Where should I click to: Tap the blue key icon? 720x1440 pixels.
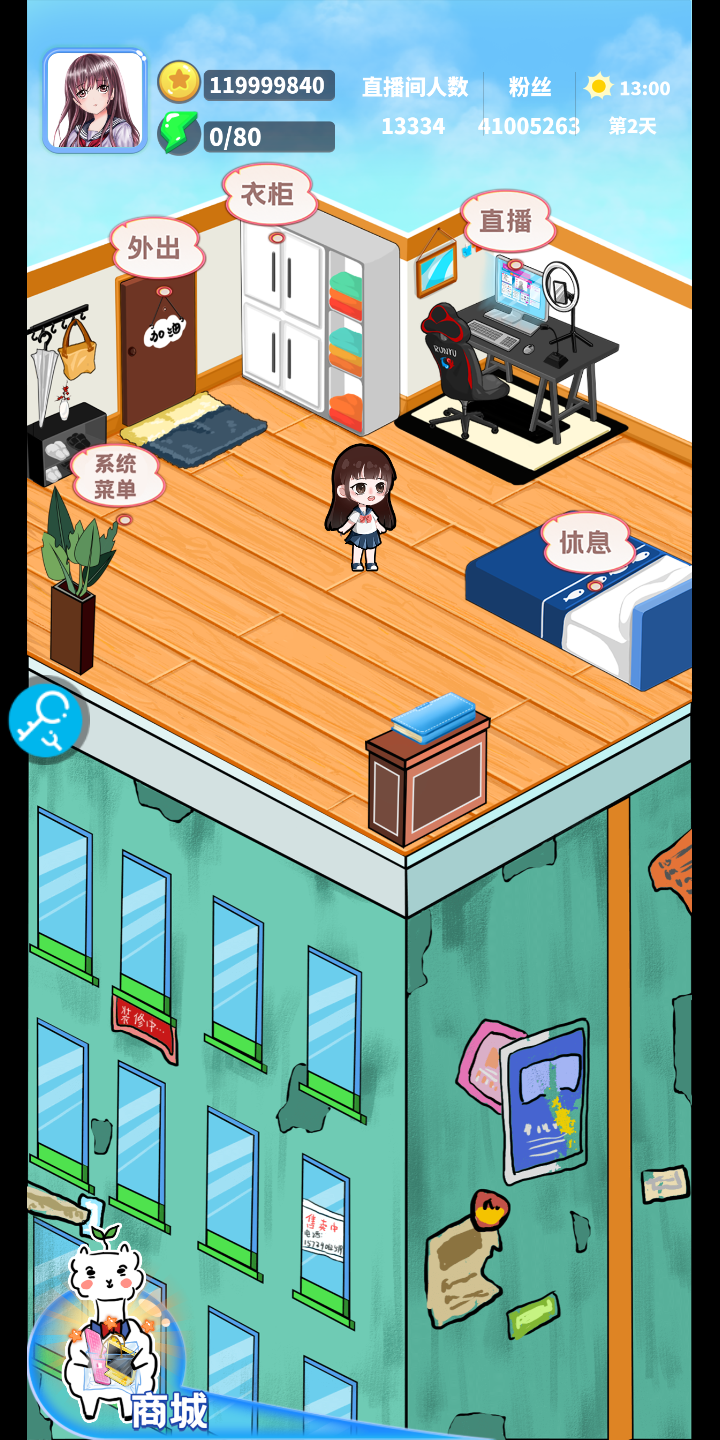[44, 720]
